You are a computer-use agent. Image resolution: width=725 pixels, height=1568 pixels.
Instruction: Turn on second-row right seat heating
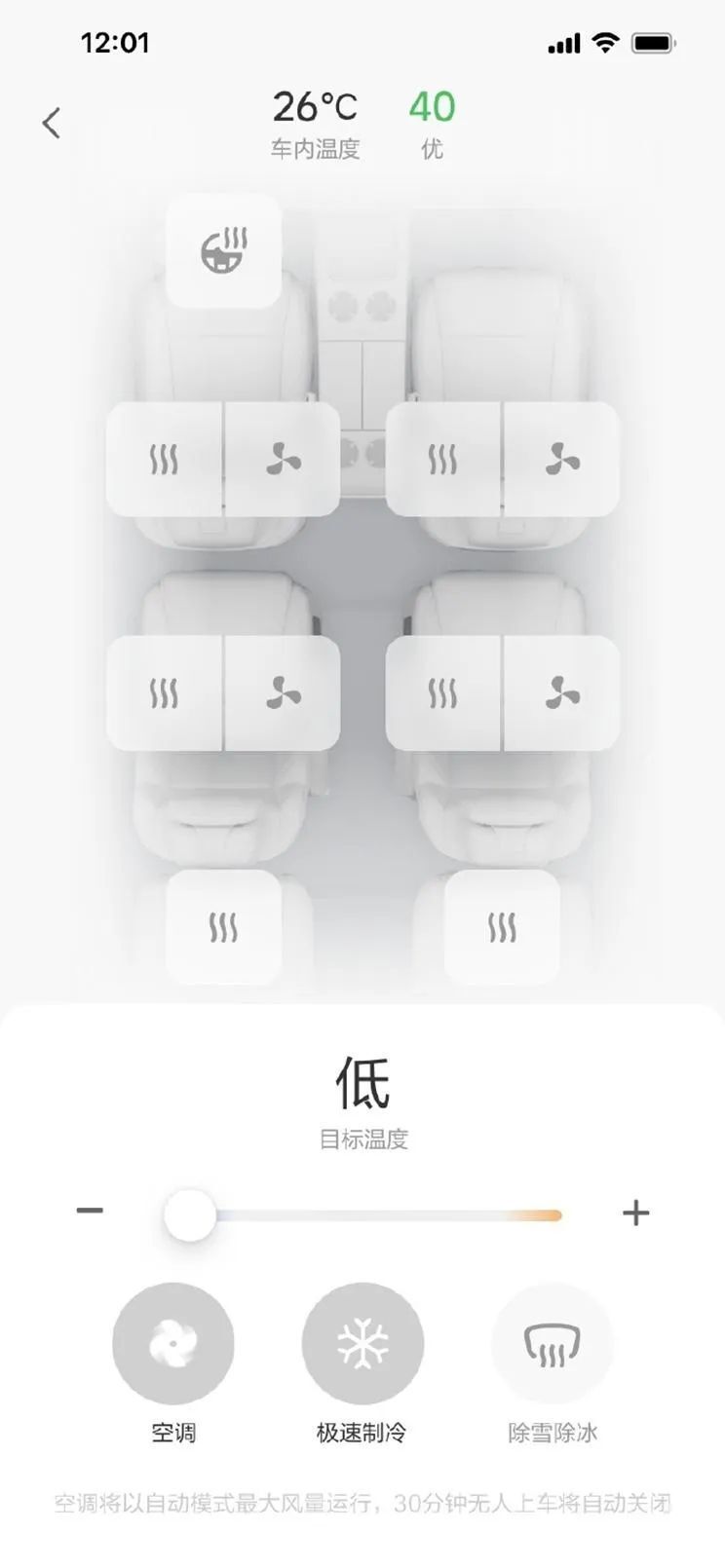[443, 693]
